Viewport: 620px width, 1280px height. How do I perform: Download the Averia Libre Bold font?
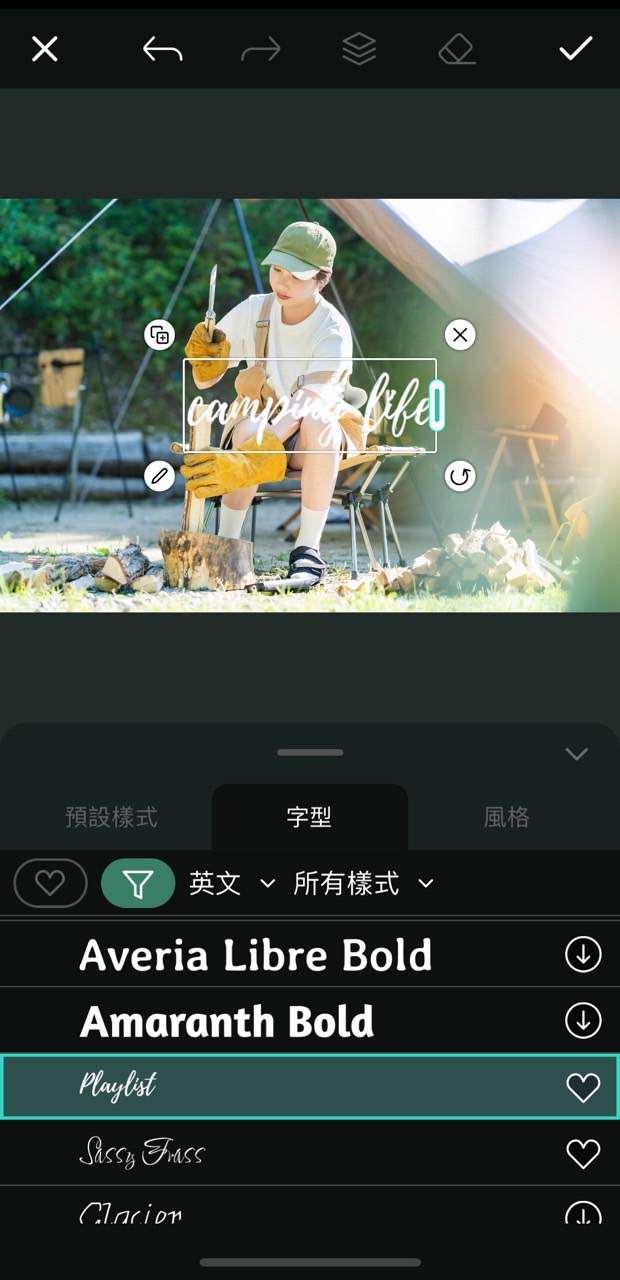583,955
